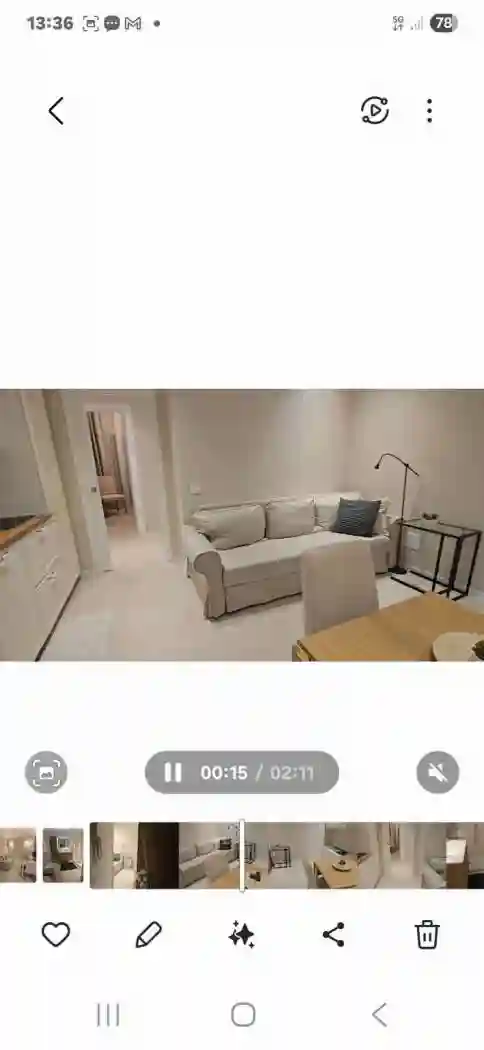Edit the video with pencil icon
Screen dimensions: 484x1050
[x=149, y=934]
